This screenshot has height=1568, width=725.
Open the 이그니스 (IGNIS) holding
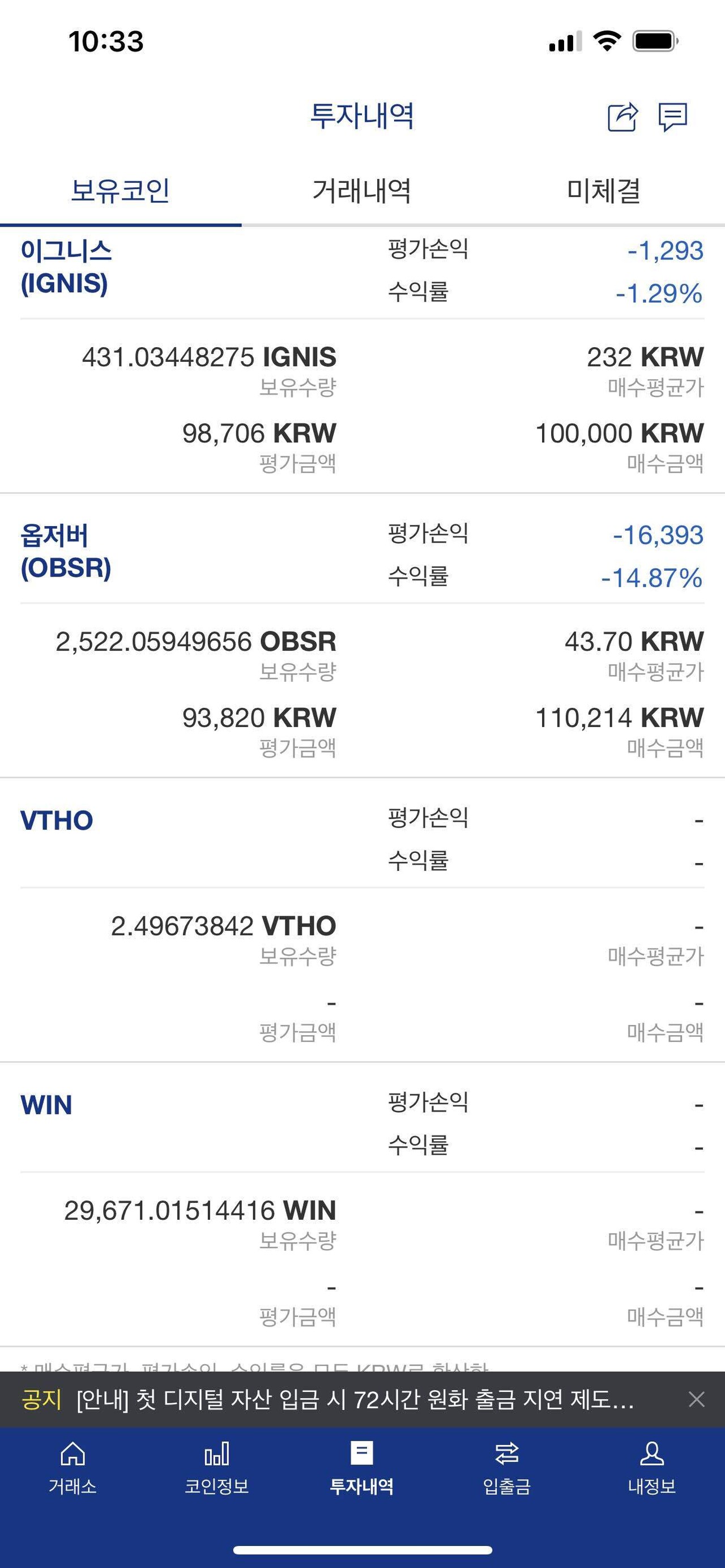tap(66, 267)
